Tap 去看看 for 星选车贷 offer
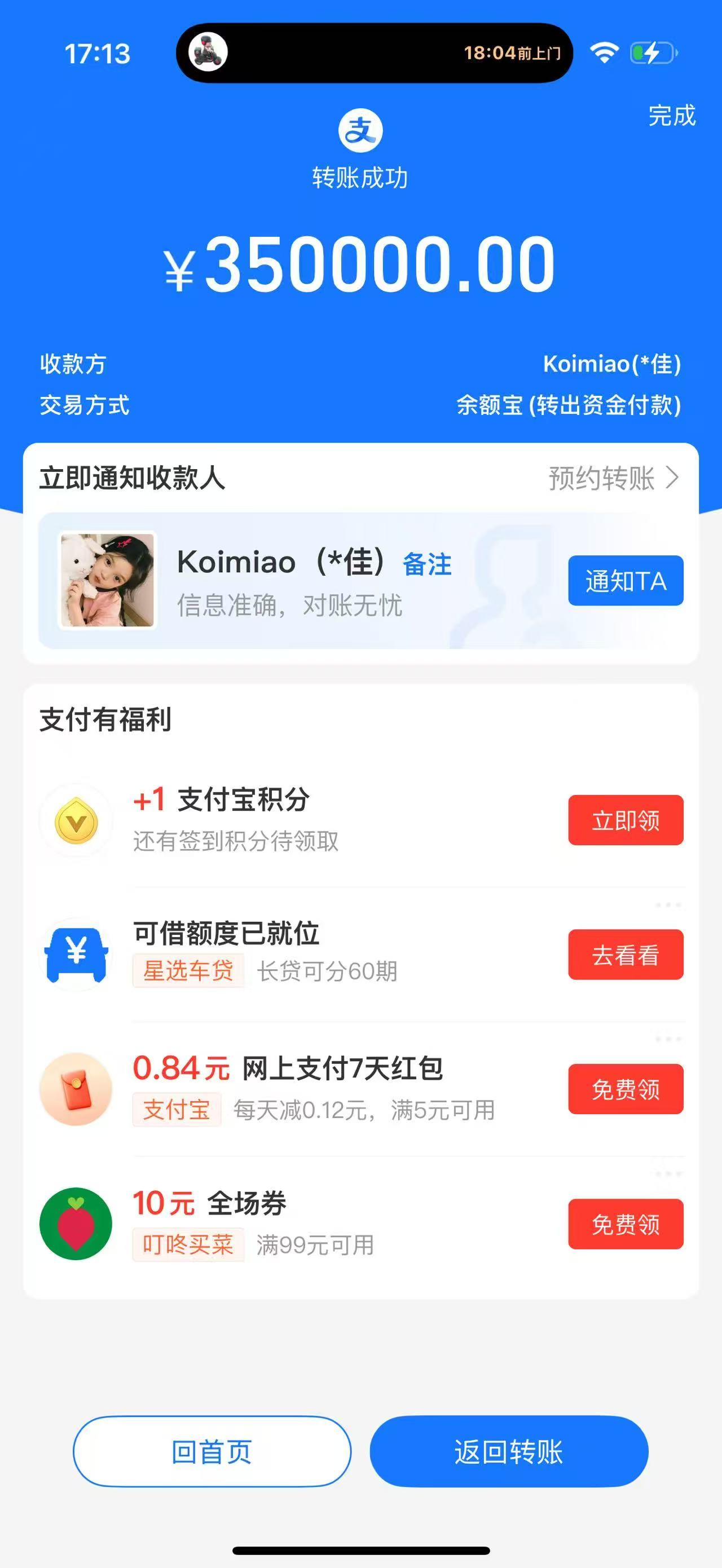Image resolution: width=722 pixels, height=1568 pixels. coord(625,955)
